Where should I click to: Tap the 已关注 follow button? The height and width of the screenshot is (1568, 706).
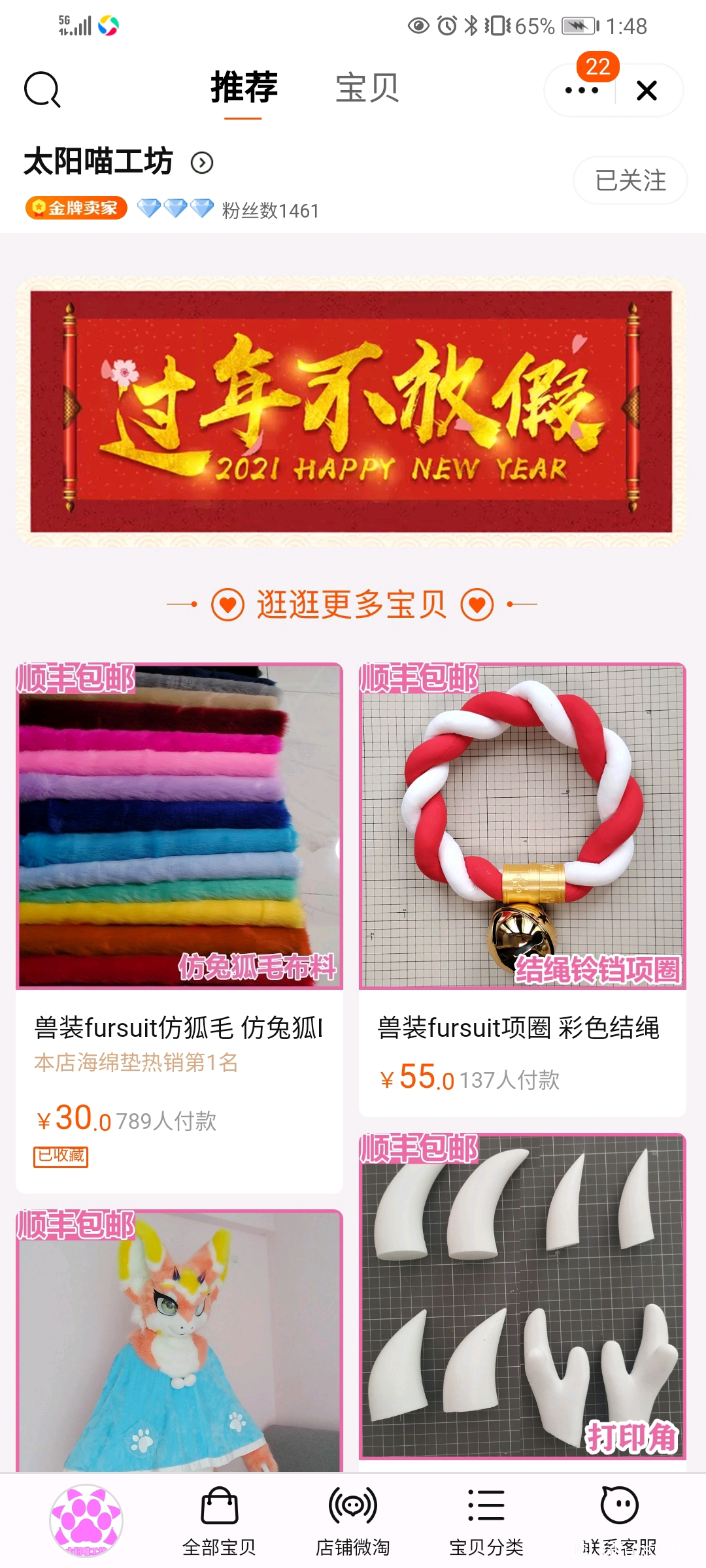point(630,180)
